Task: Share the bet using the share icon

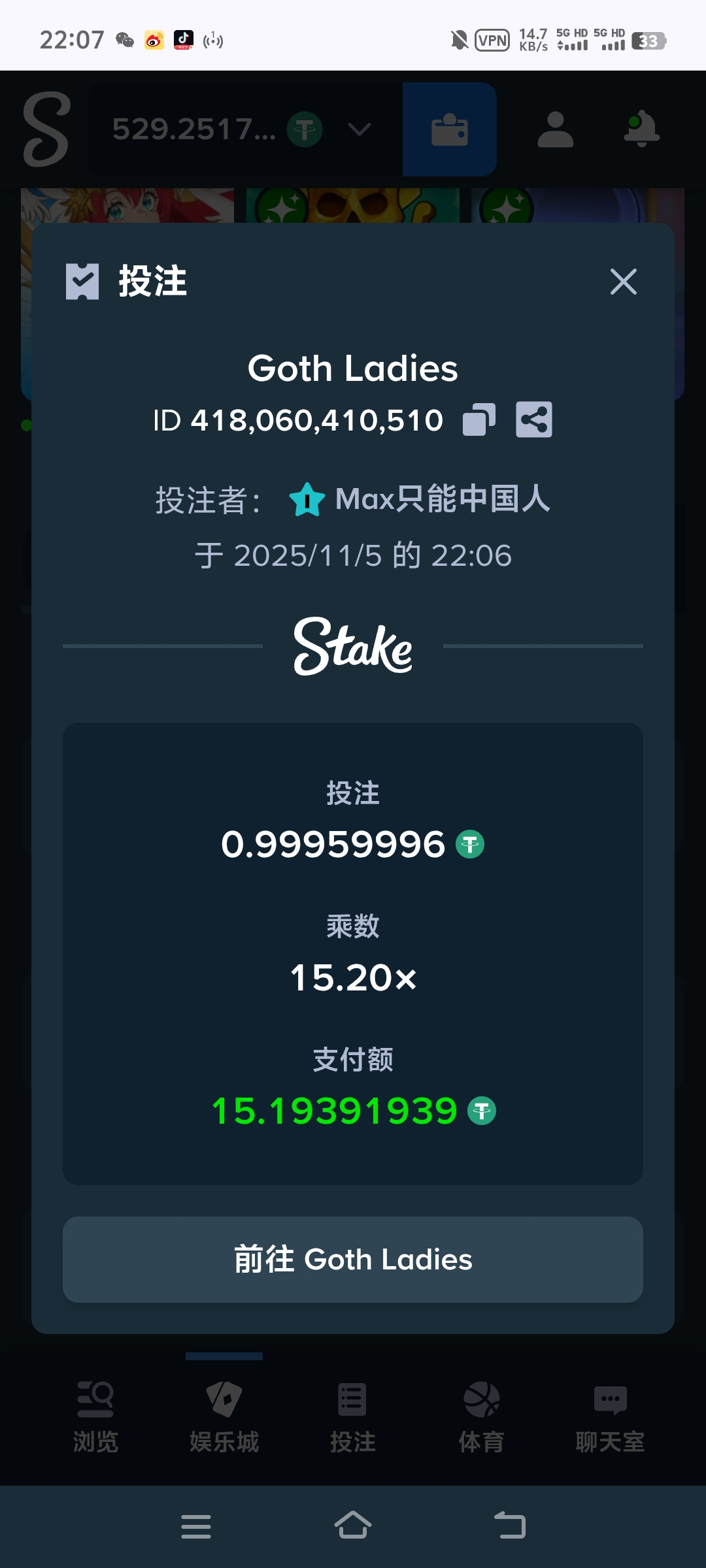Action: 534,420
